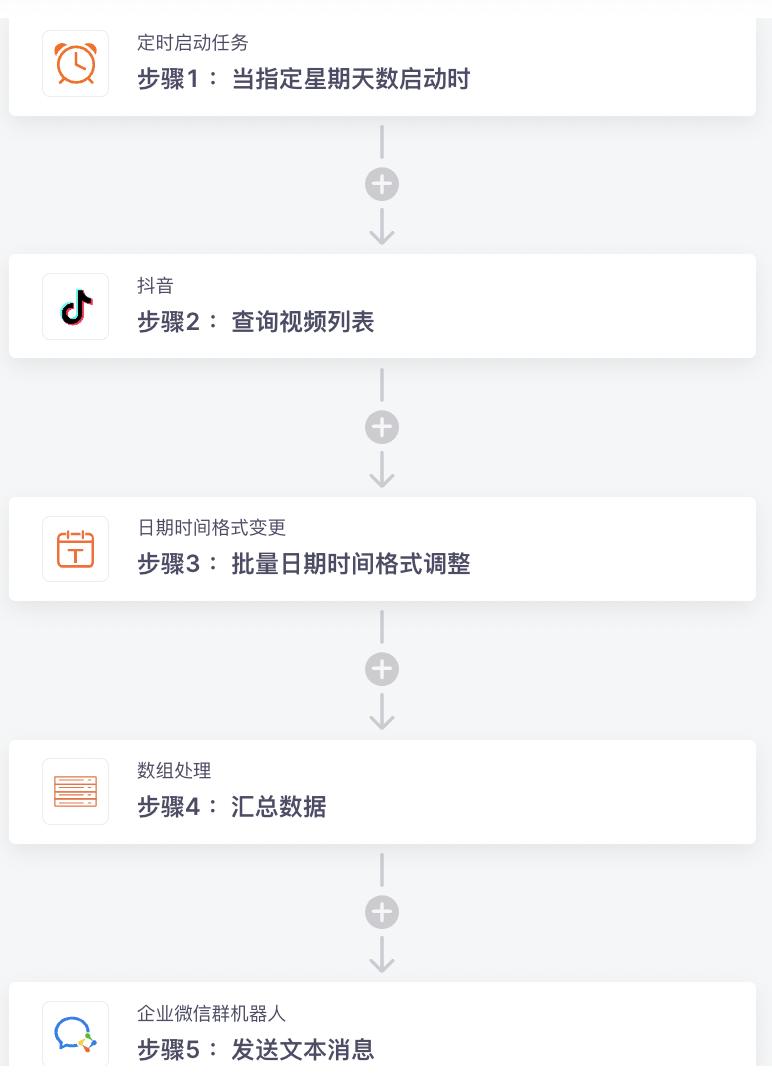Viewport: 772px width, 1078px height.
Task: Click the plus icon above step 5
Action: 382,912
